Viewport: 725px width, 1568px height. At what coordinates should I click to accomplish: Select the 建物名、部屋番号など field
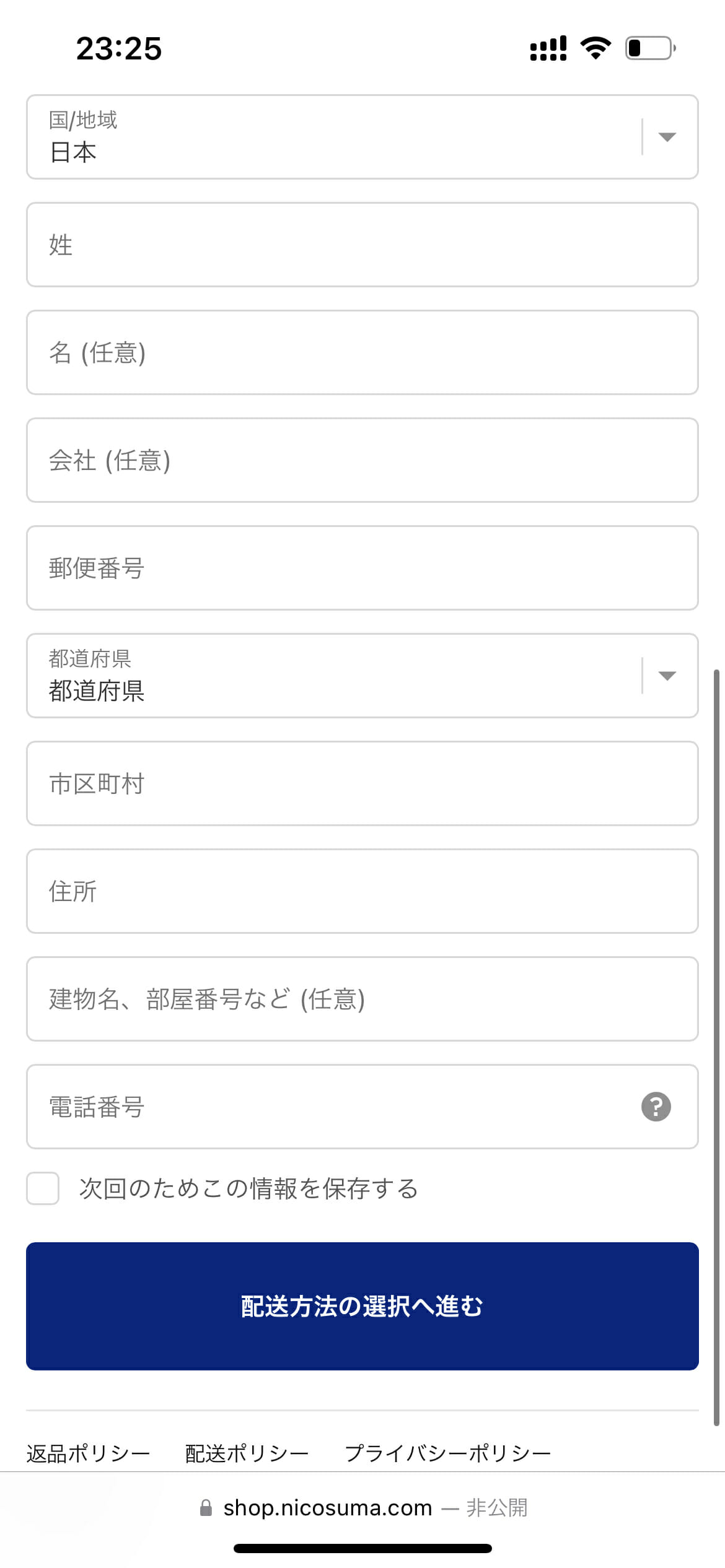[x=362, y=999]
